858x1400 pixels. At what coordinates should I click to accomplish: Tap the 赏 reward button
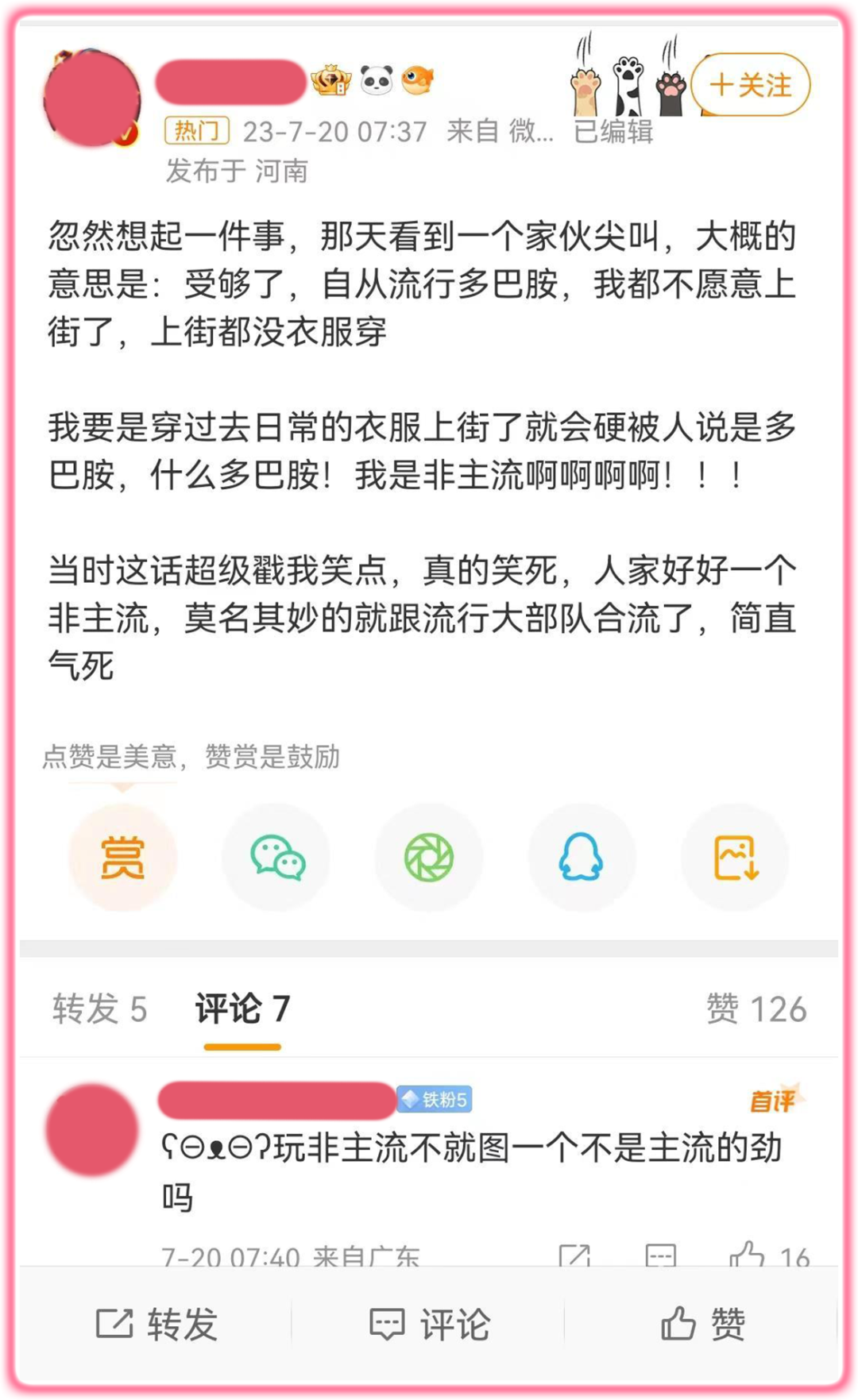click(x=122, y=858)
